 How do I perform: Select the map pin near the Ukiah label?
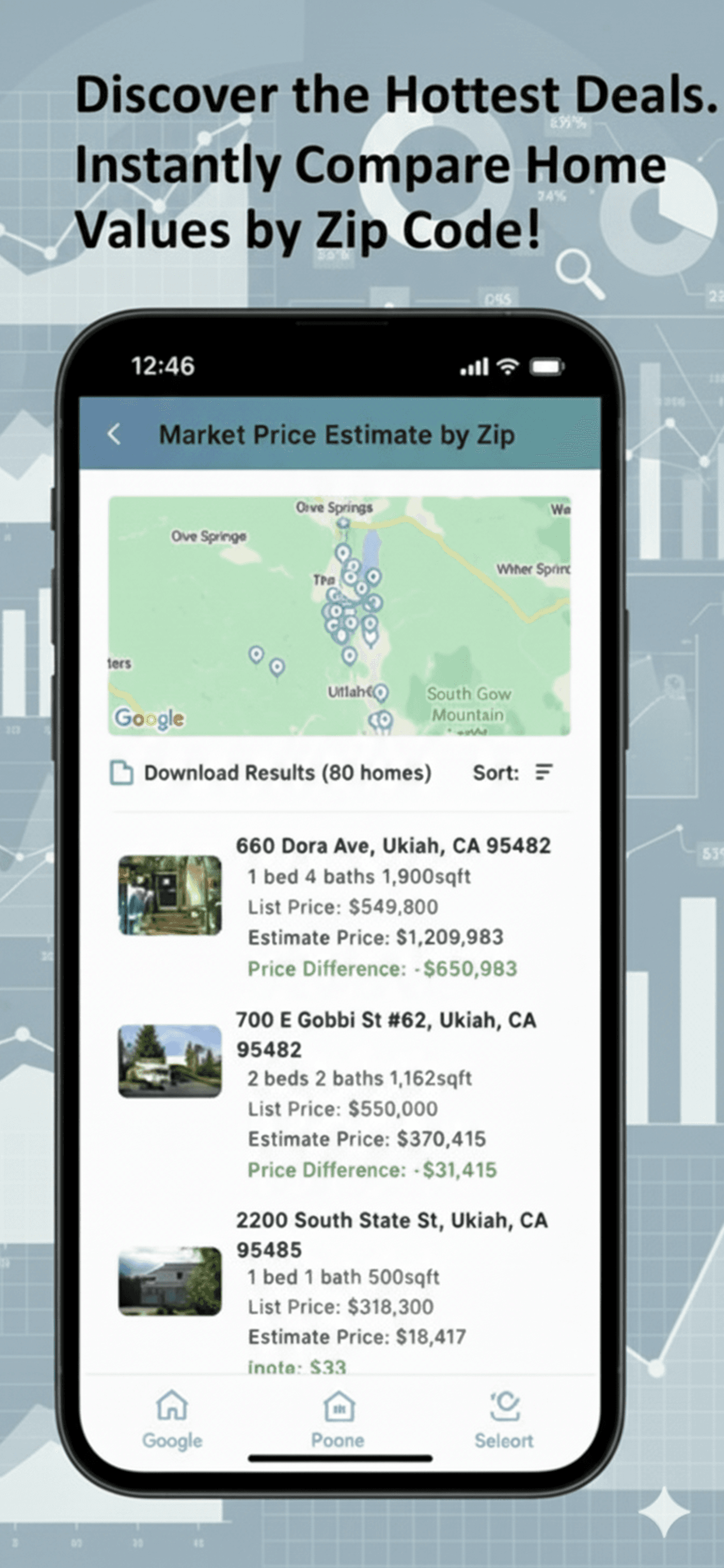pos(380,694)
